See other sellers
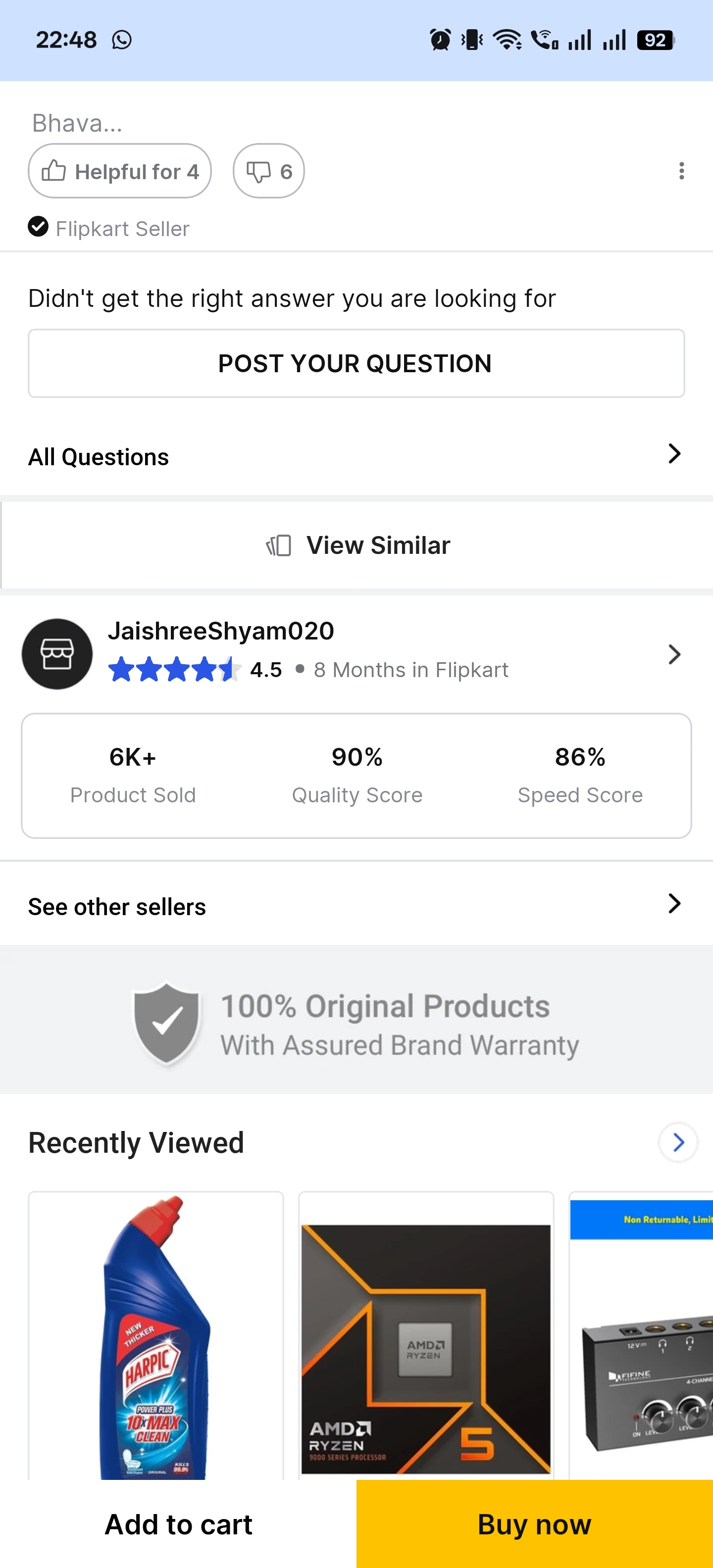 click(356, 906)
